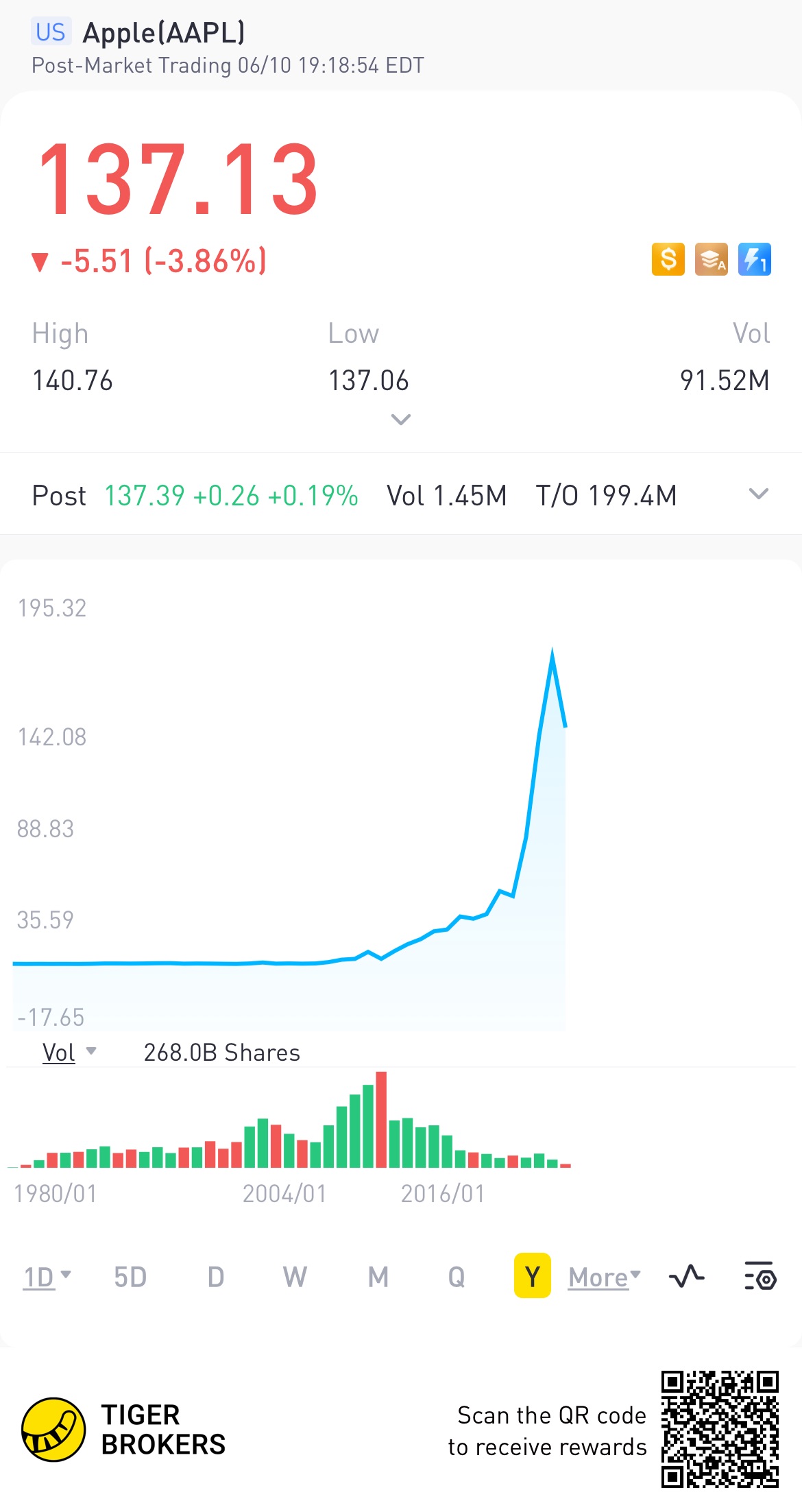Expand the Post-market quote row
The height and width of the screenshot is (1512, 802).
(758, 494)
